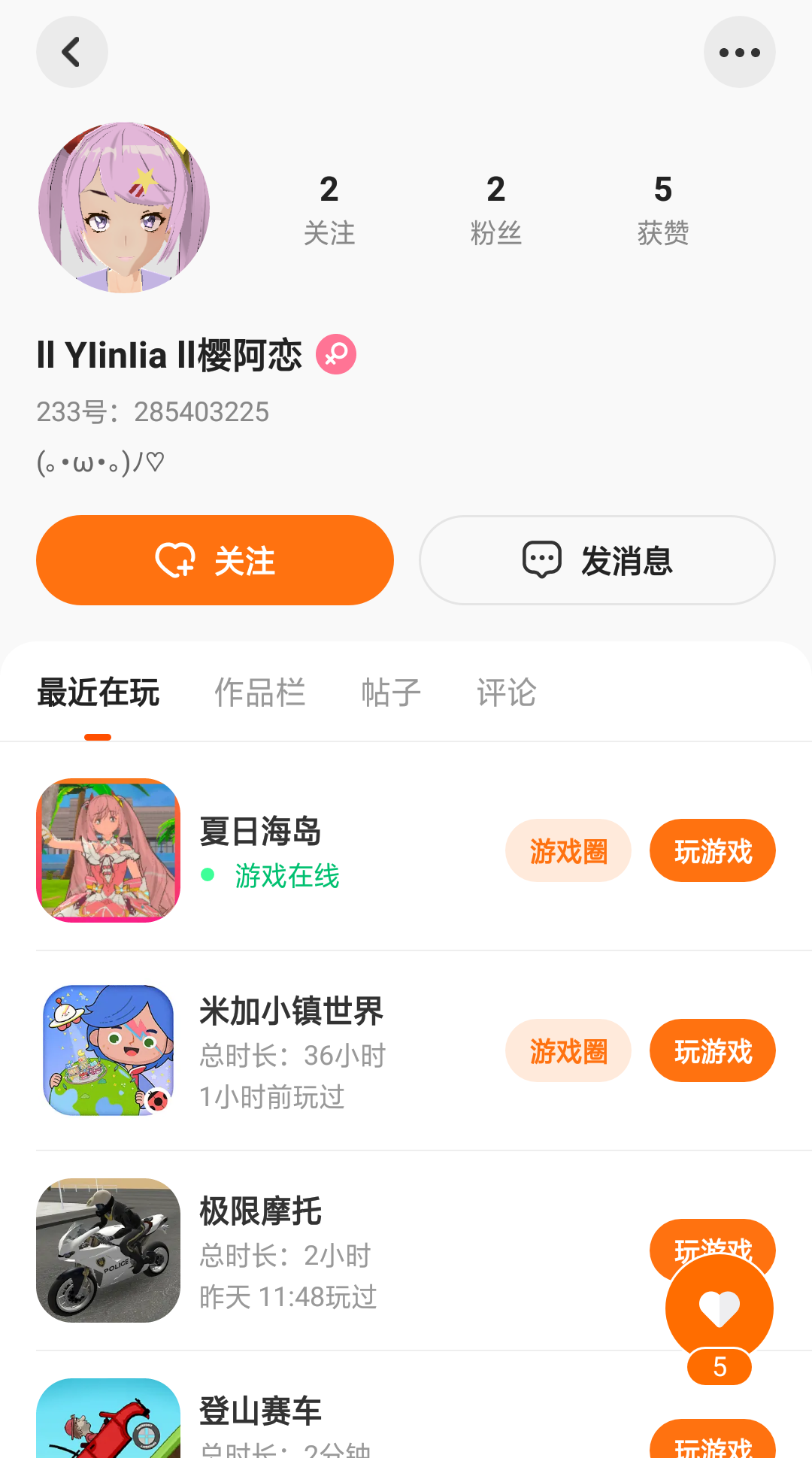Open 游戏圈 for 夏日海岛
812x1458 pixels.
pyautogui.click(x=568, y=850)
